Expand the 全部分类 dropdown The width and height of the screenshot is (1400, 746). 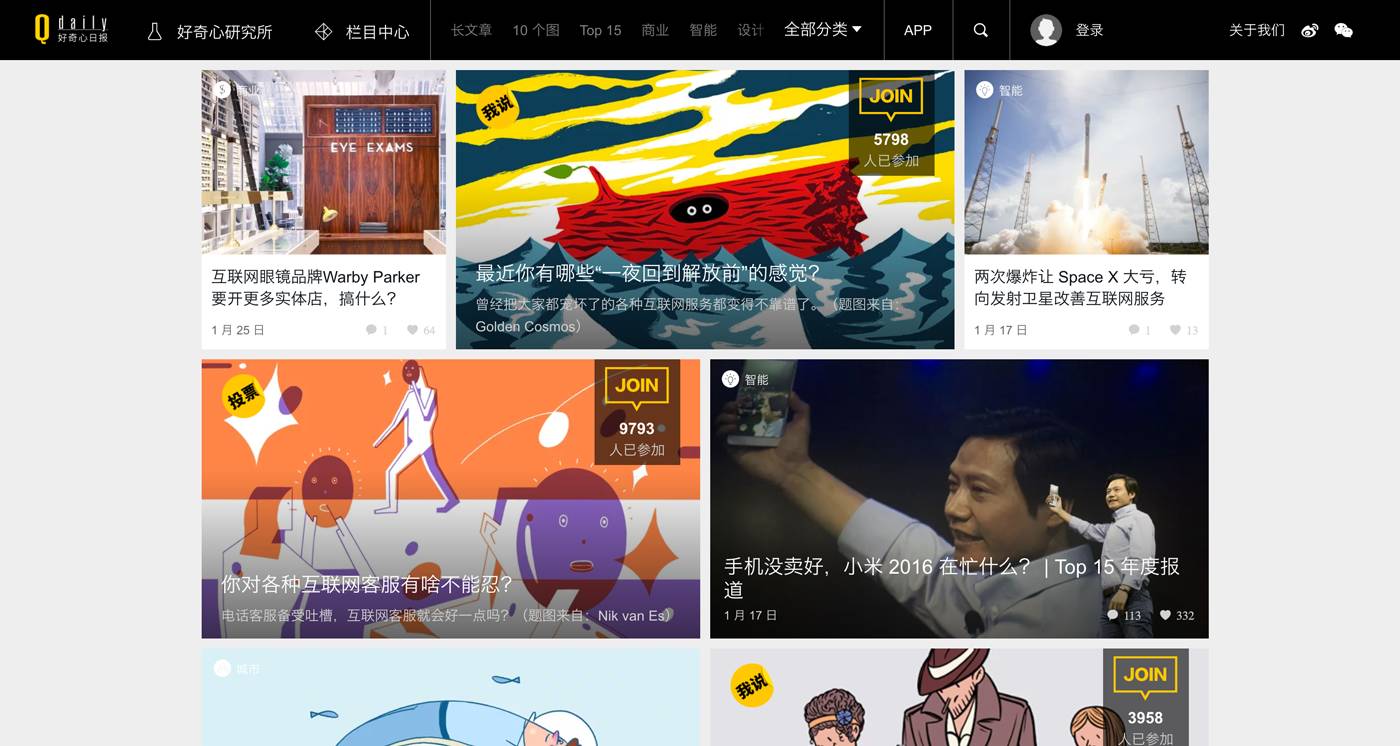822,30
